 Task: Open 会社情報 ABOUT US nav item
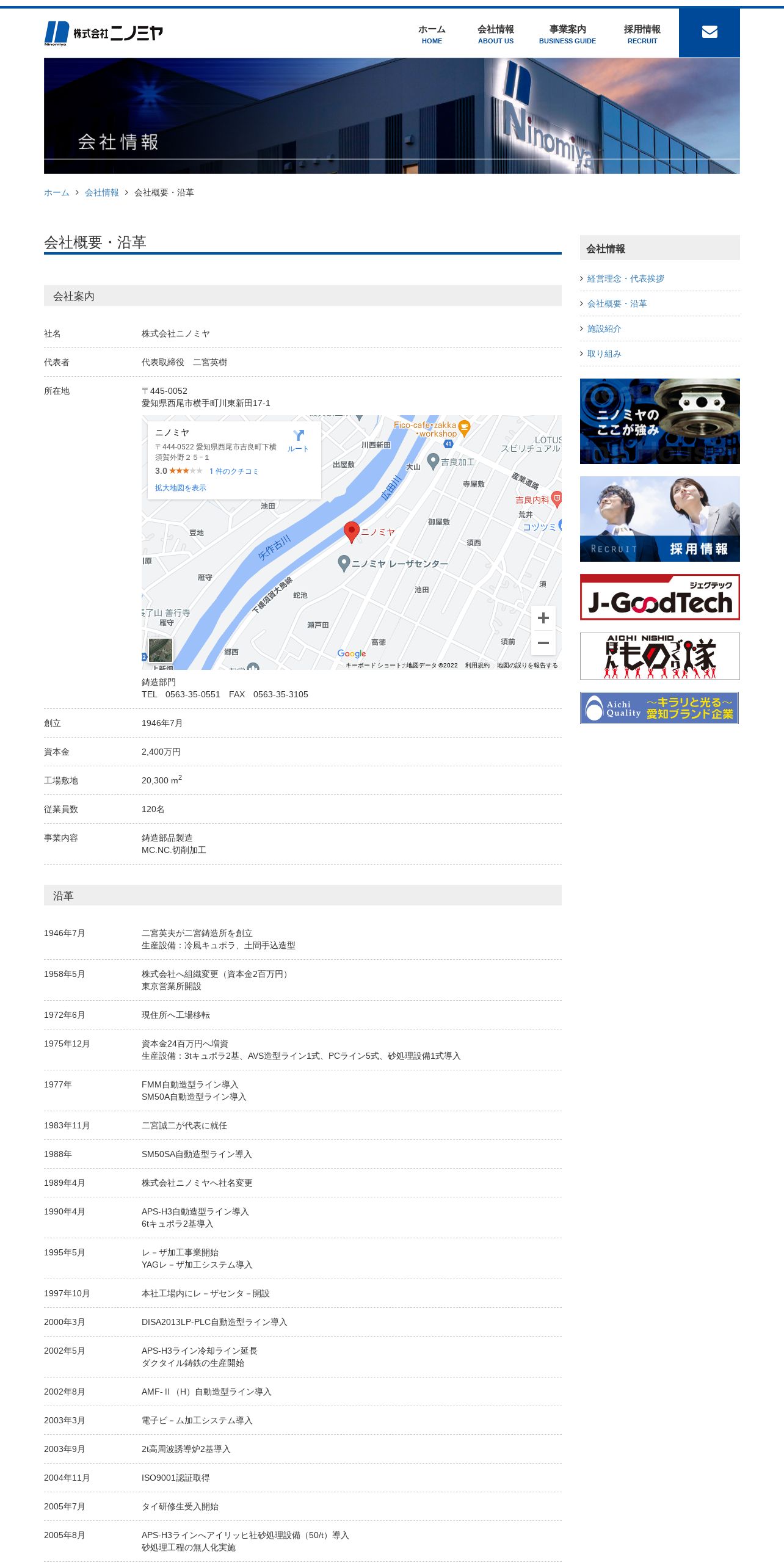point(495,34)
